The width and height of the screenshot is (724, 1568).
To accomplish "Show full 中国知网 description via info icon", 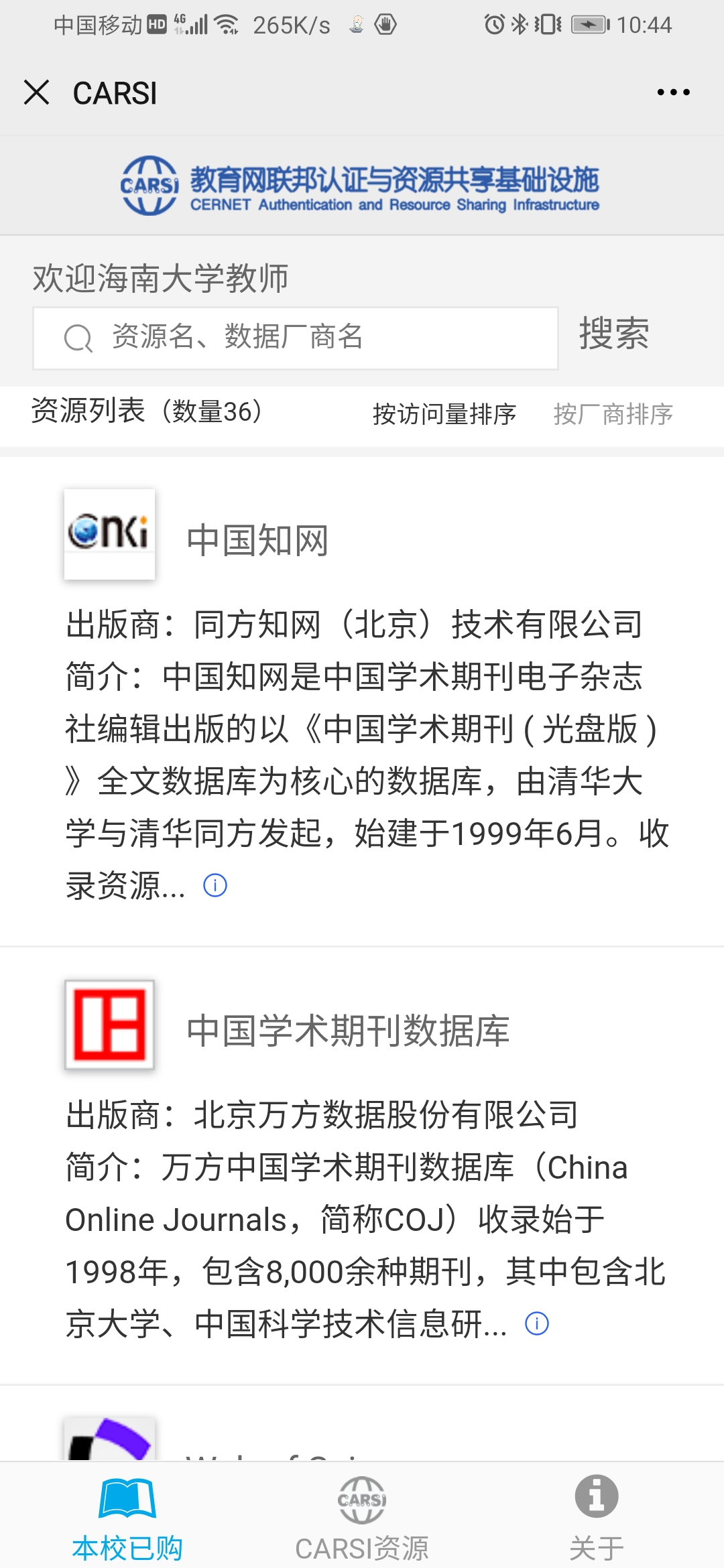I will (215, 886).
